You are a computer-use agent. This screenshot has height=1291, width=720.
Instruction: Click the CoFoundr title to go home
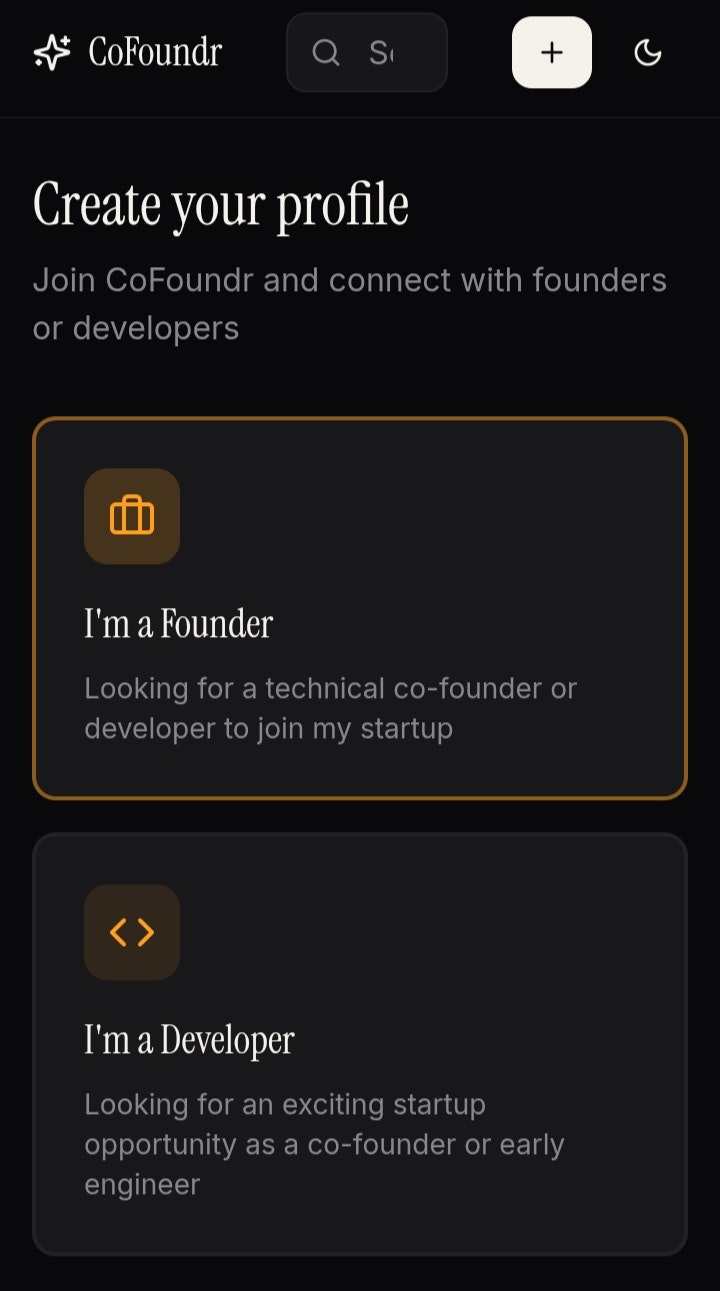pos(154,52)
